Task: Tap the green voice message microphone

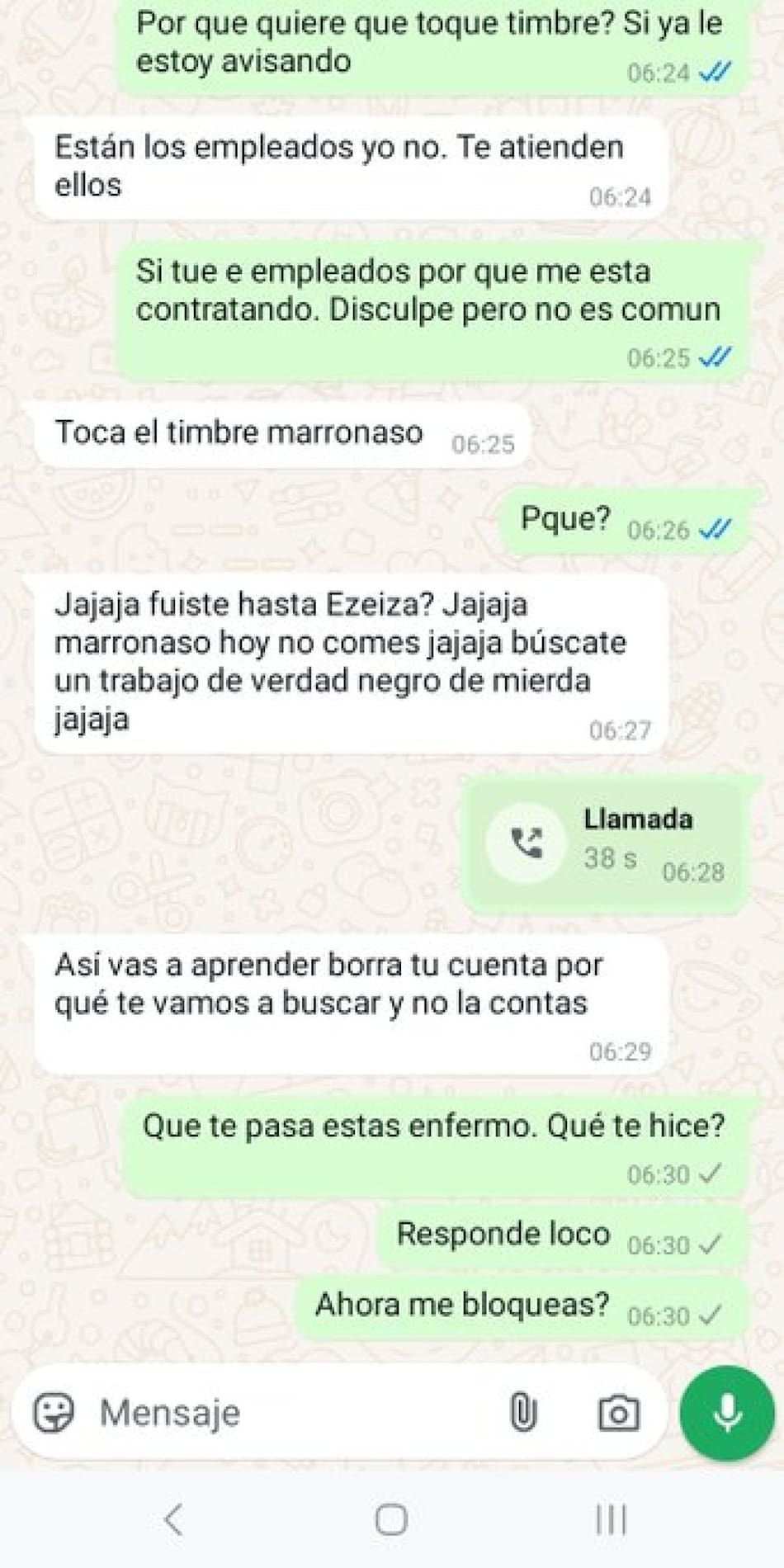Action: coord(727,1413)
